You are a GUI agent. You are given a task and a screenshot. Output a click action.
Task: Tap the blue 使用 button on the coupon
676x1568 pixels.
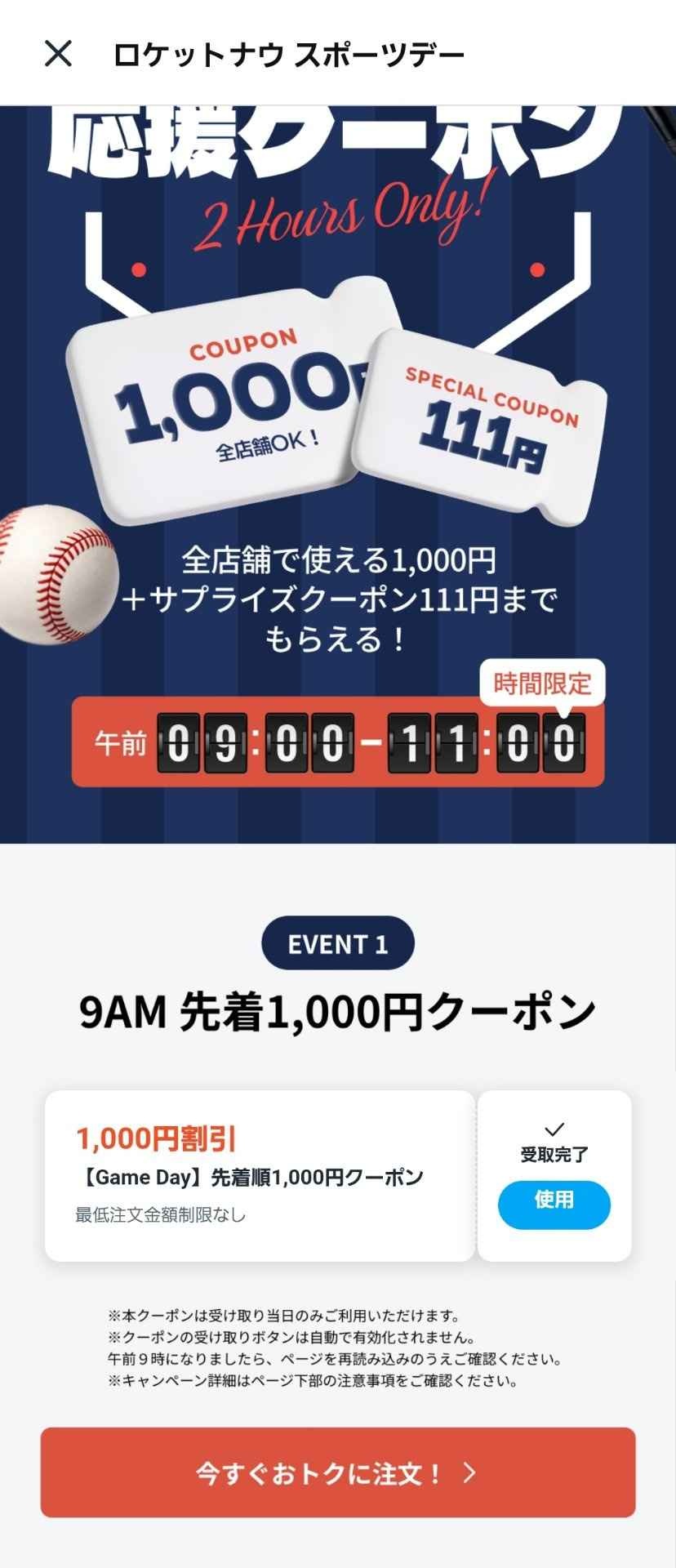(554, 1205)
